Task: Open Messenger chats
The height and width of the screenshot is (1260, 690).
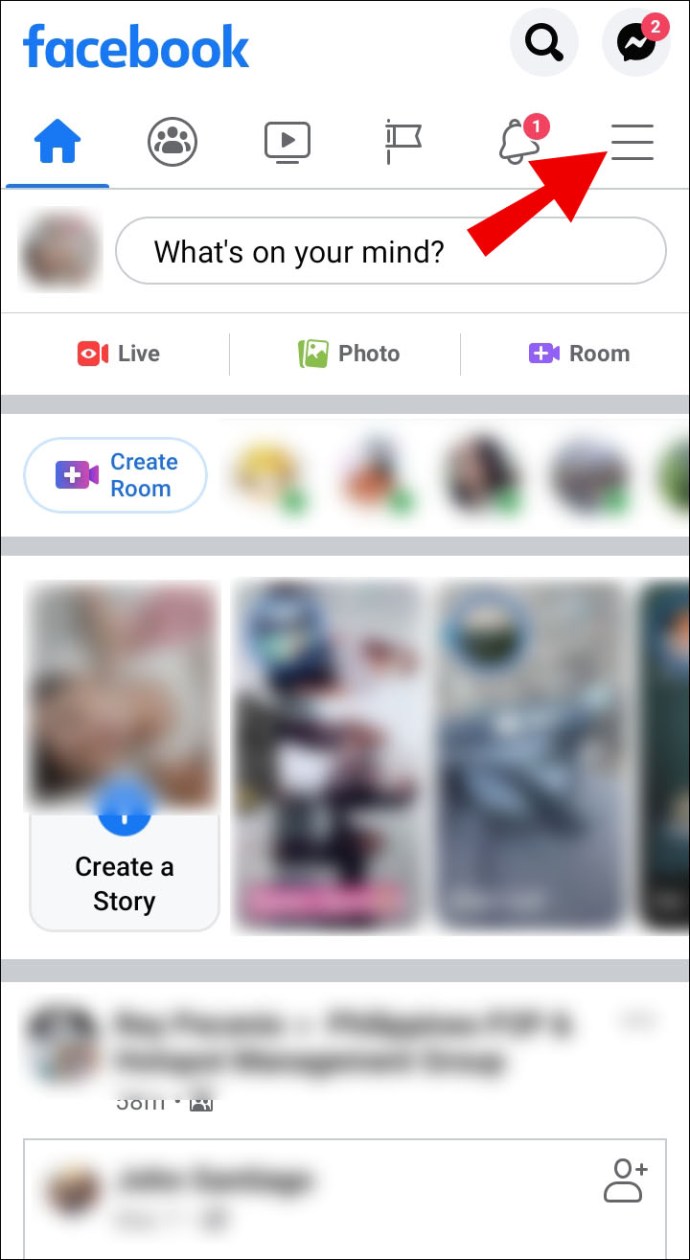Action: [x=636, y=43]
